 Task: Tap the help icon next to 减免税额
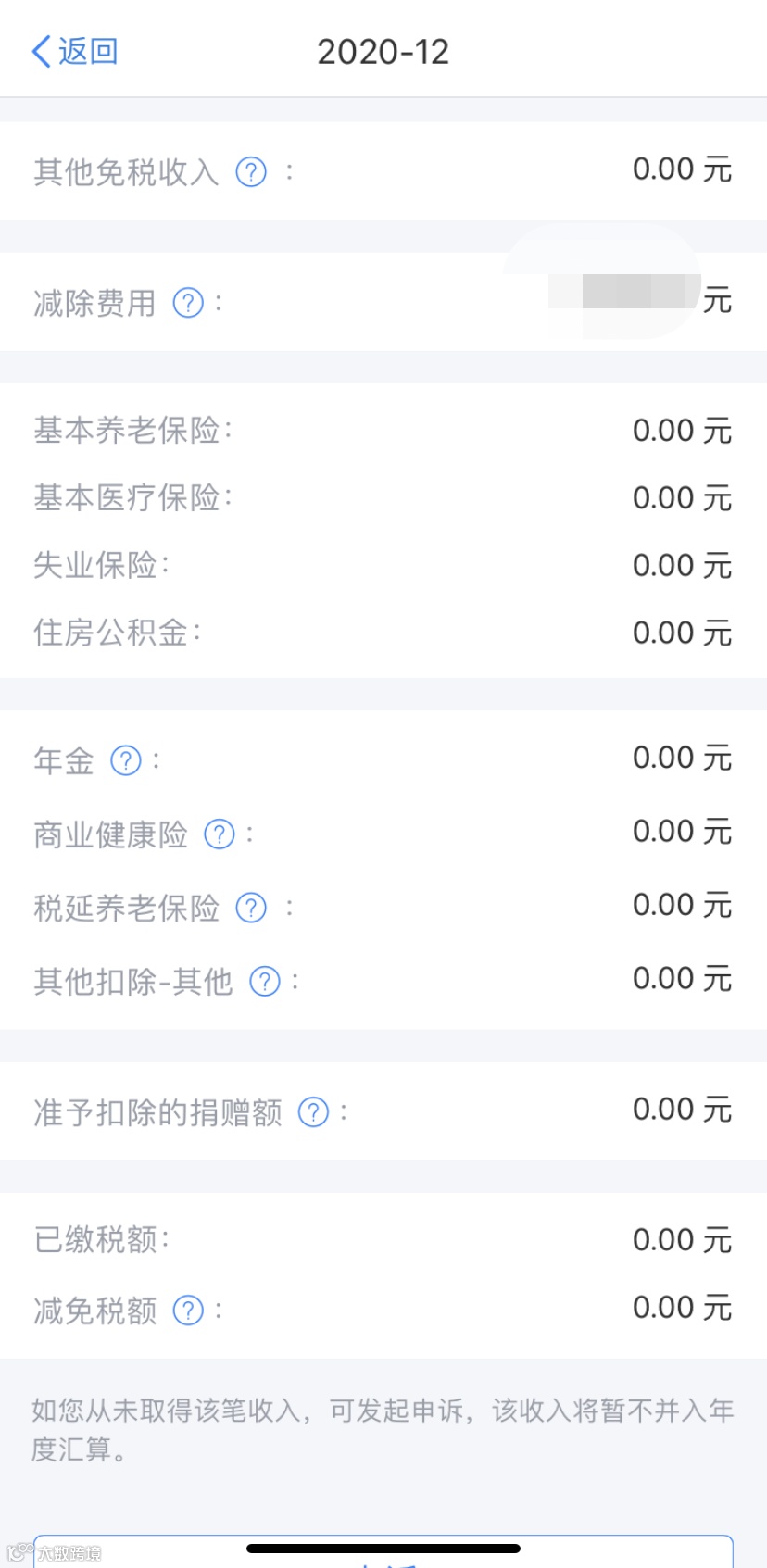coord(189,1311)
